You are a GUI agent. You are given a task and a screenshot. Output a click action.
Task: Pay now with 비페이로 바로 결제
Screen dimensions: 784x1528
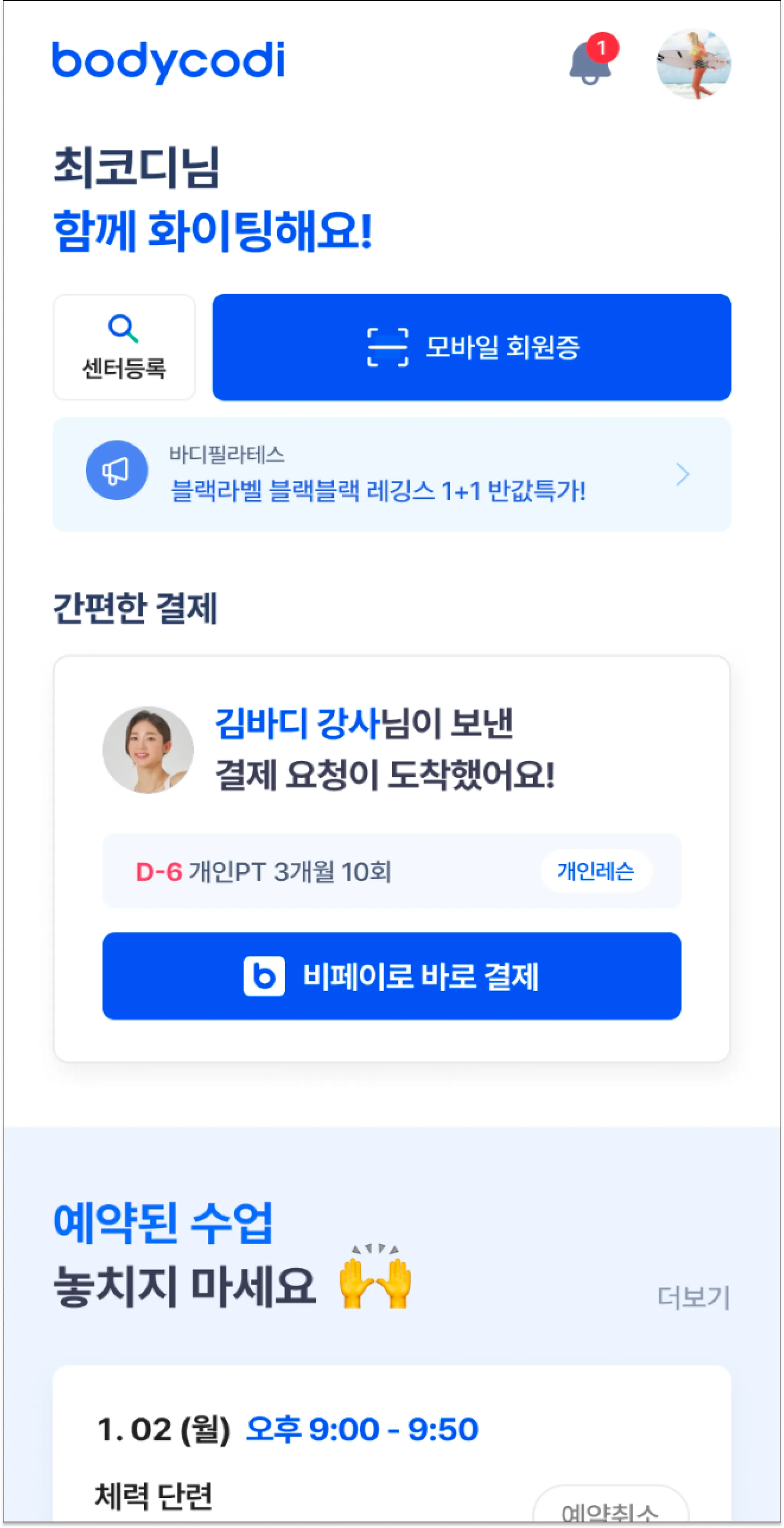(391, 976)
